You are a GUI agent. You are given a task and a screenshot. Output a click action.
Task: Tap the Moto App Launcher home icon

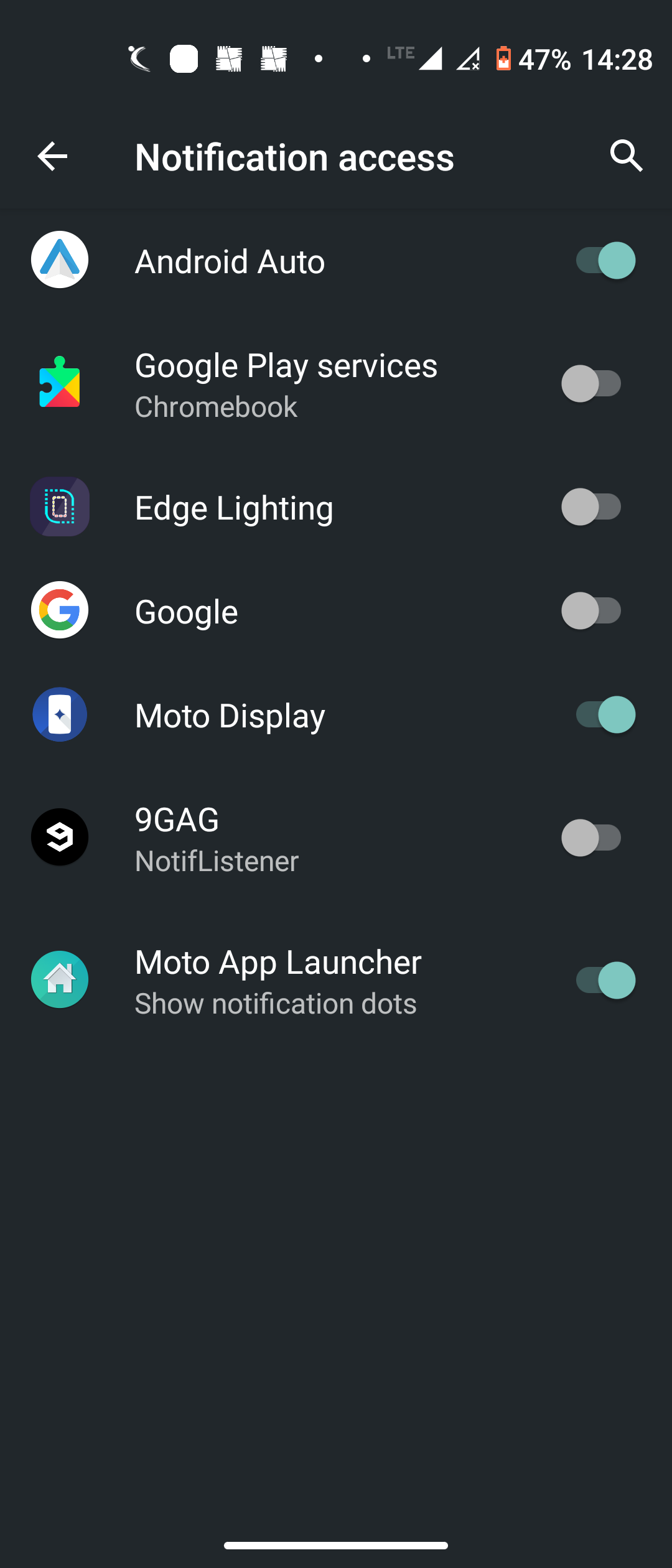59,979
